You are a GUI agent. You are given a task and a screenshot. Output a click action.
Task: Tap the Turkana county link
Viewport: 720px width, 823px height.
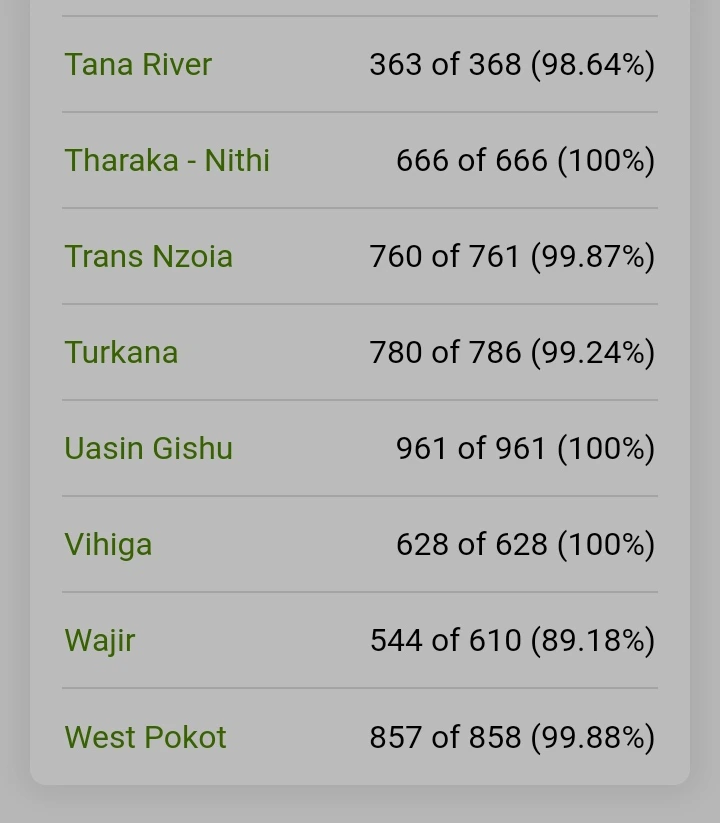point(121,353)
